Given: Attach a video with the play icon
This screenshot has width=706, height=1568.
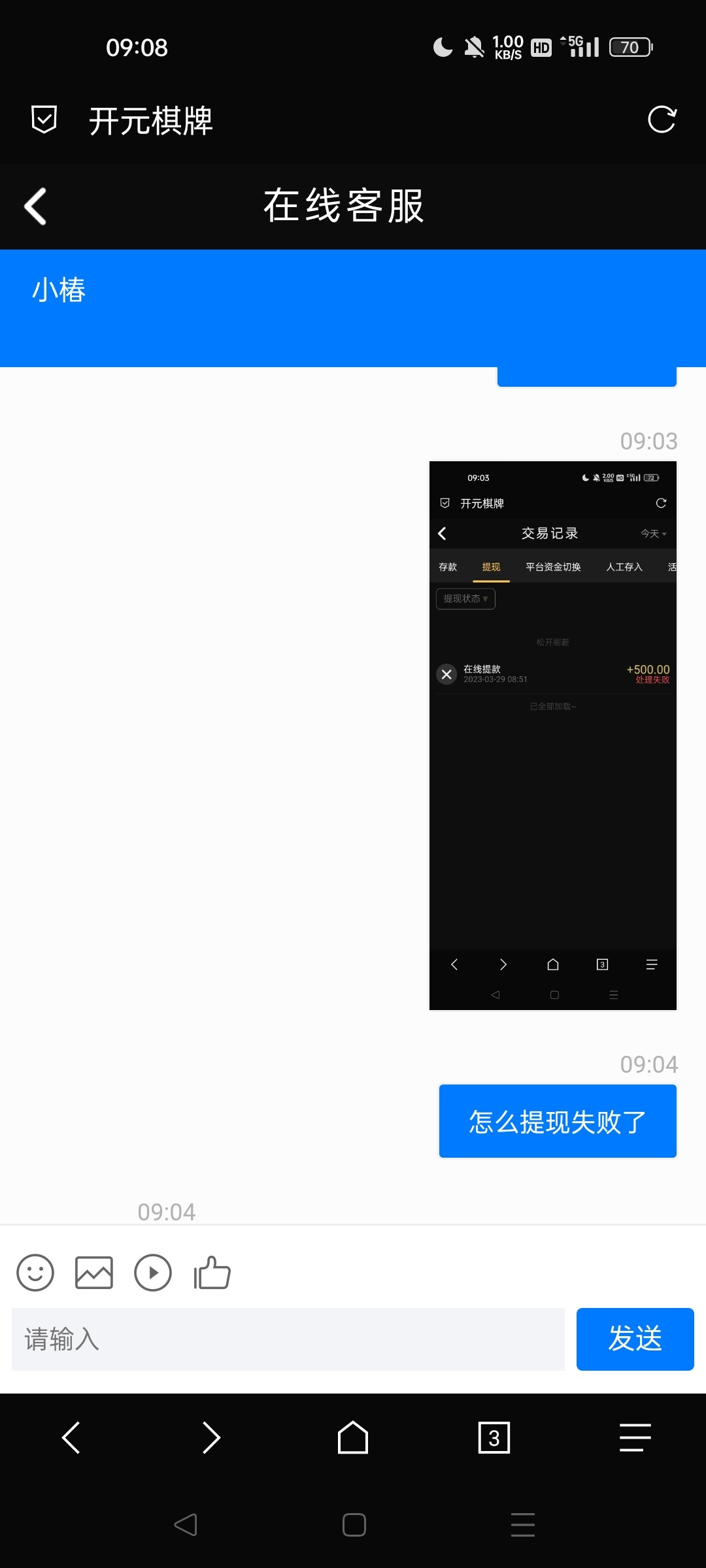Looking at the screenshot, I should click(x=153, y=1273).
